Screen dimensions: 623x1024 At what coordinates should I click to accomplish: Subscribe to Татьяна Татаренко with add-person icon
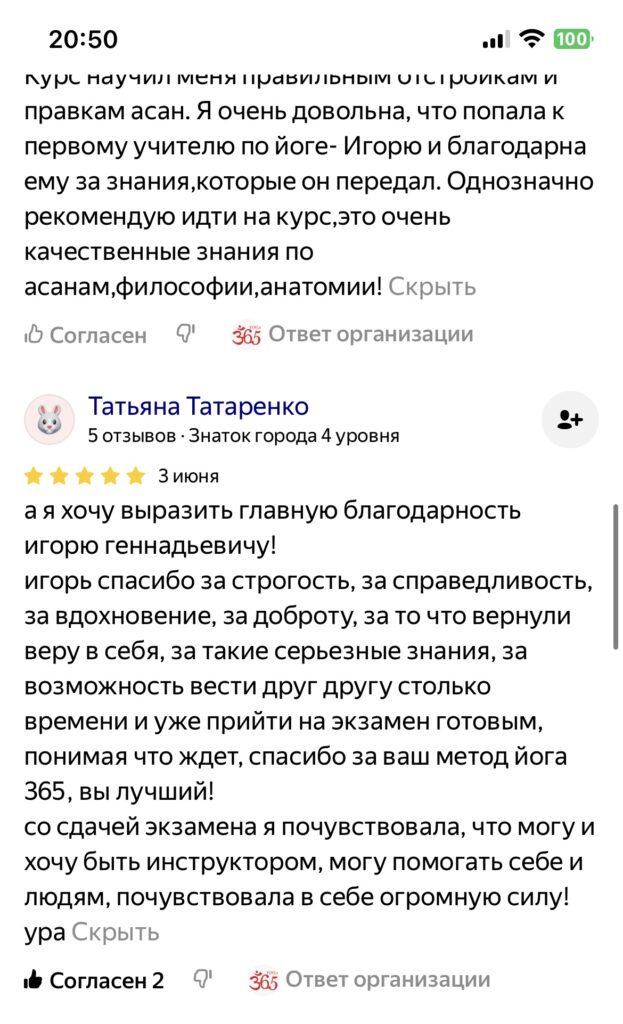(570, 419)
